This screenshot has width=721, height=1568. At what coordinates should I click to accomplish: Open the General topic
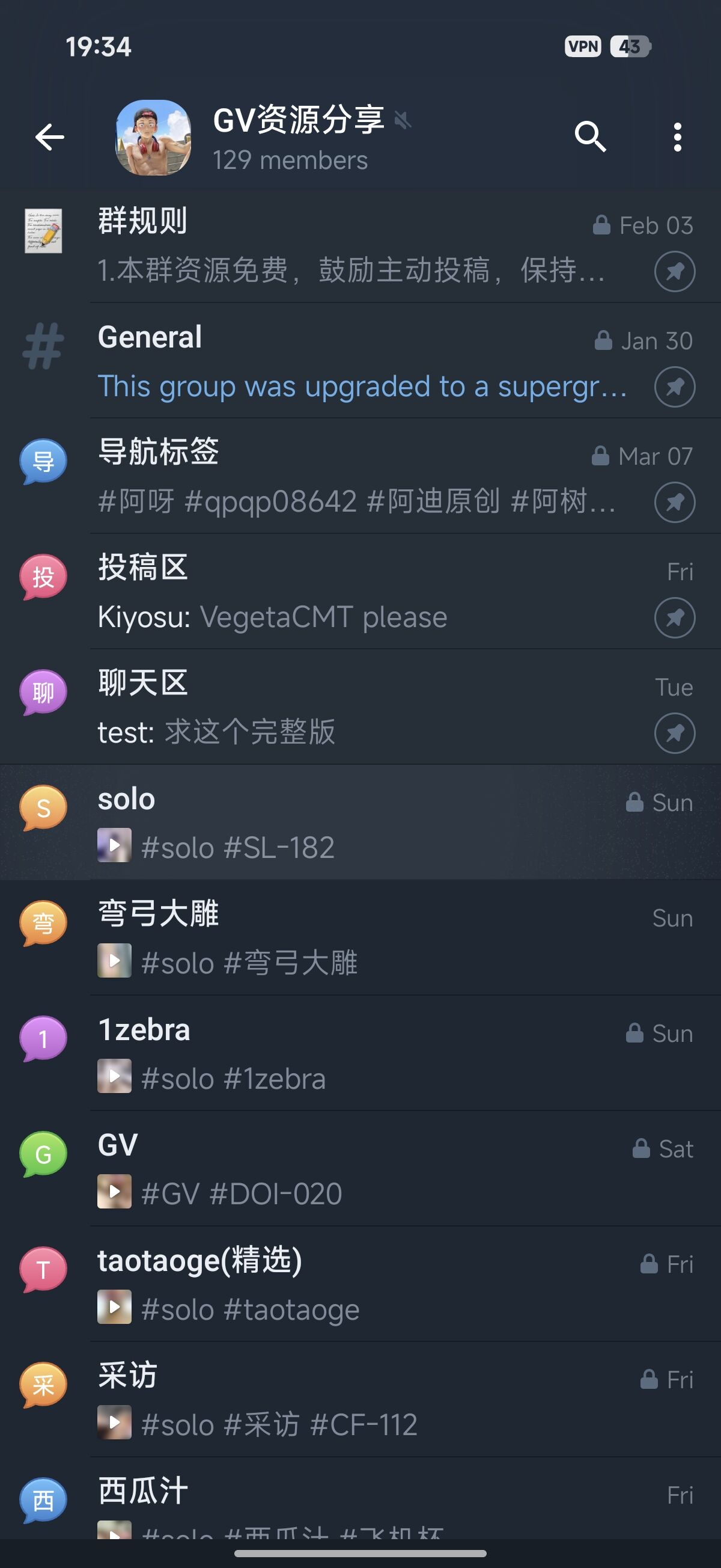pyautogui.click(x=359, y=361)
